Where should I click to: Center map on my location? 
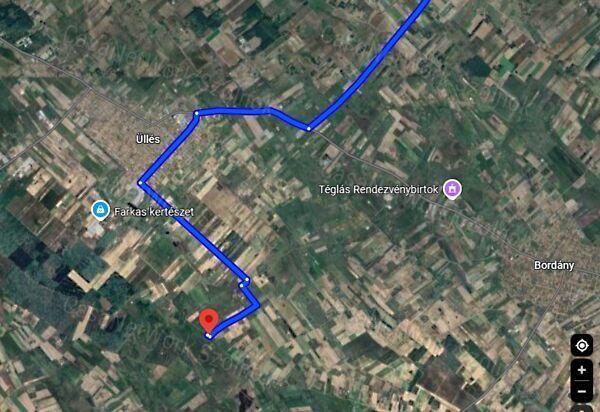pos(582,345)
